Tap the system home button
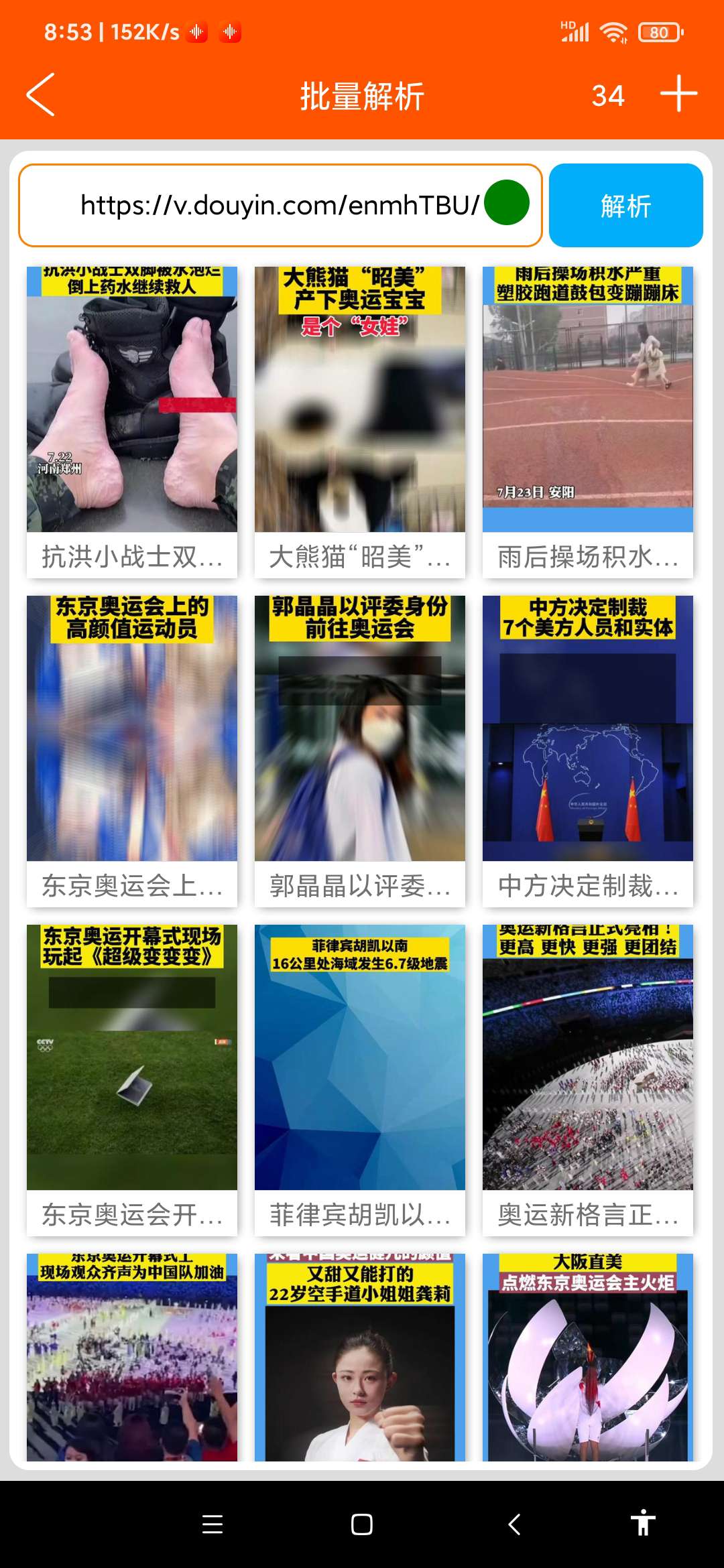The image size is (724, 1568). [x=362, y=1524]
